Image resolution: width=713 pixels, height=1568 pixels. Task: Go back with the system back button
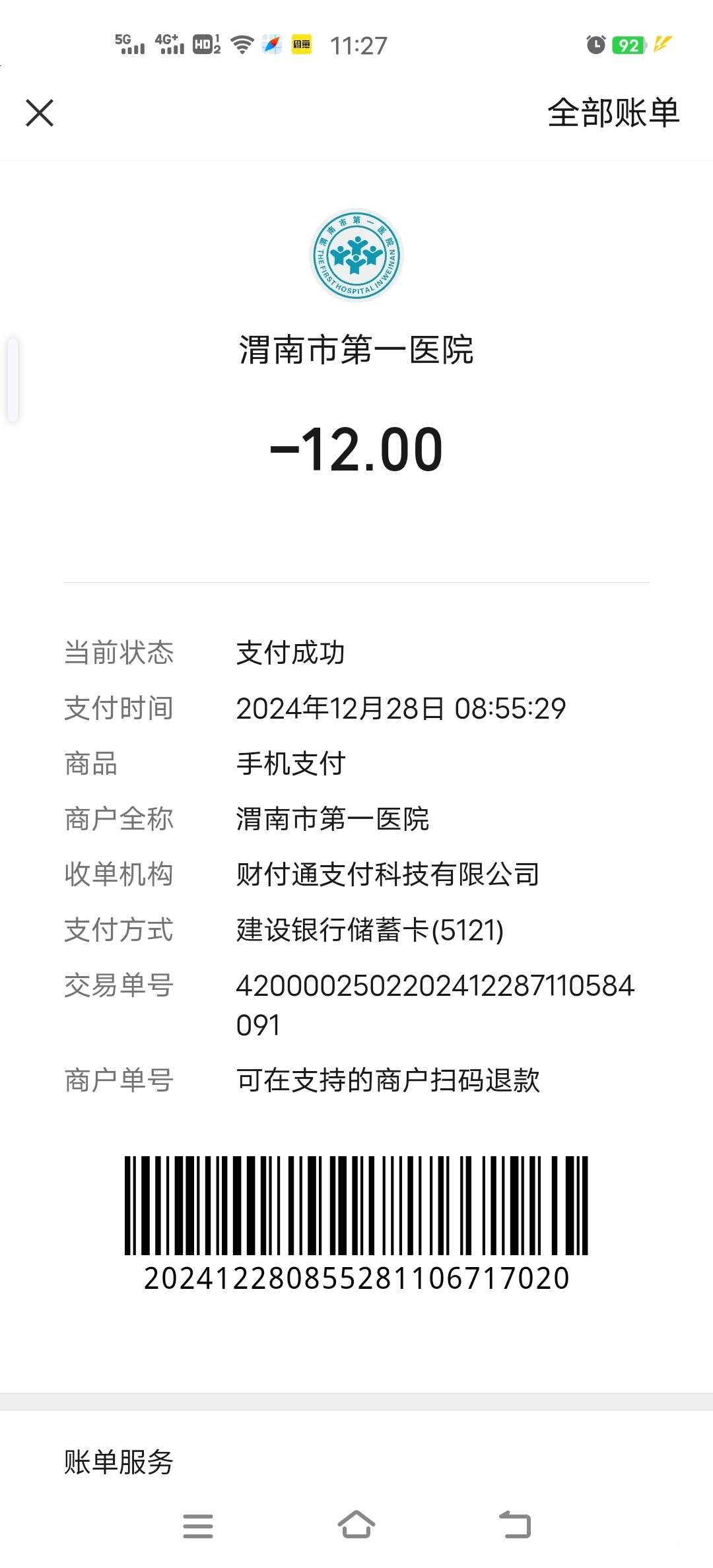coord(515,1525)
